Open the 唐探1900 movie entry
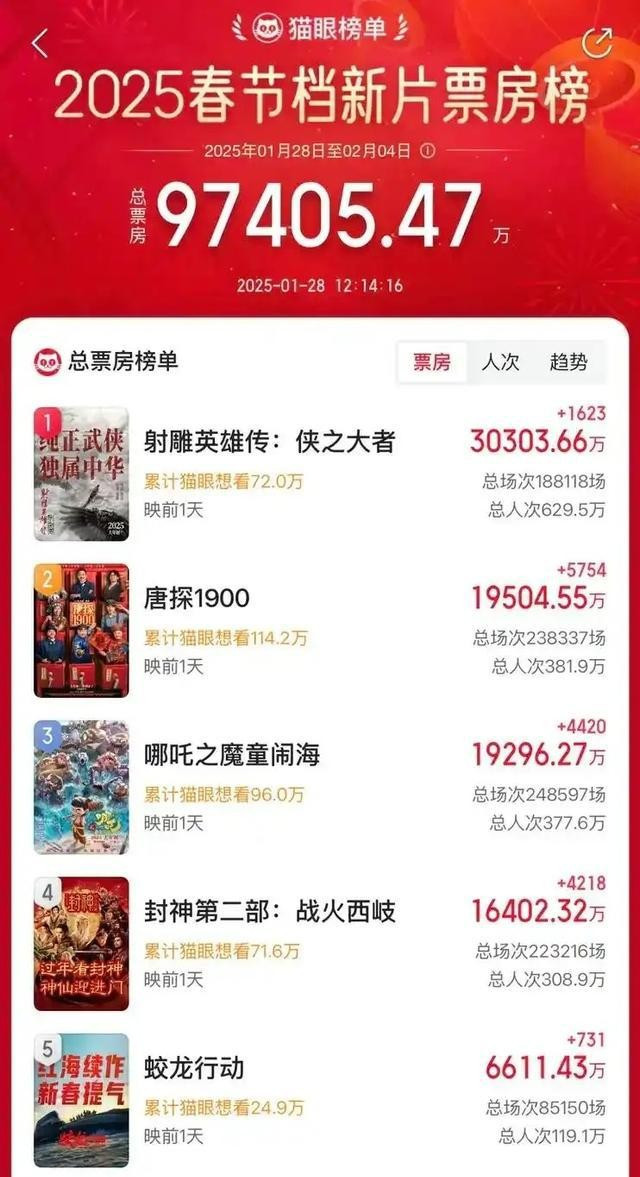This screenshot has height=1177, width=640. point(197,598)
